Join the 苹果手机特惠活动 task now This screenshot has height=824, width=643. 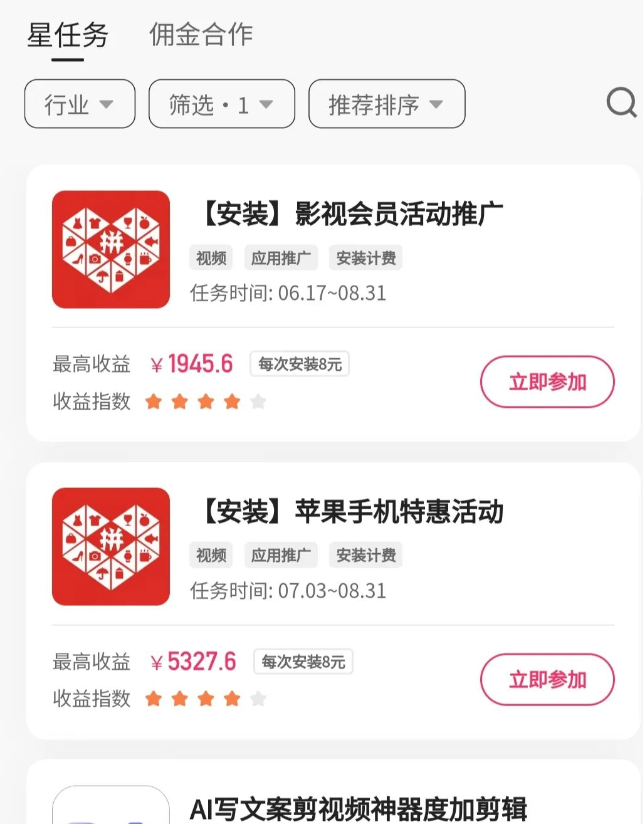547,680
